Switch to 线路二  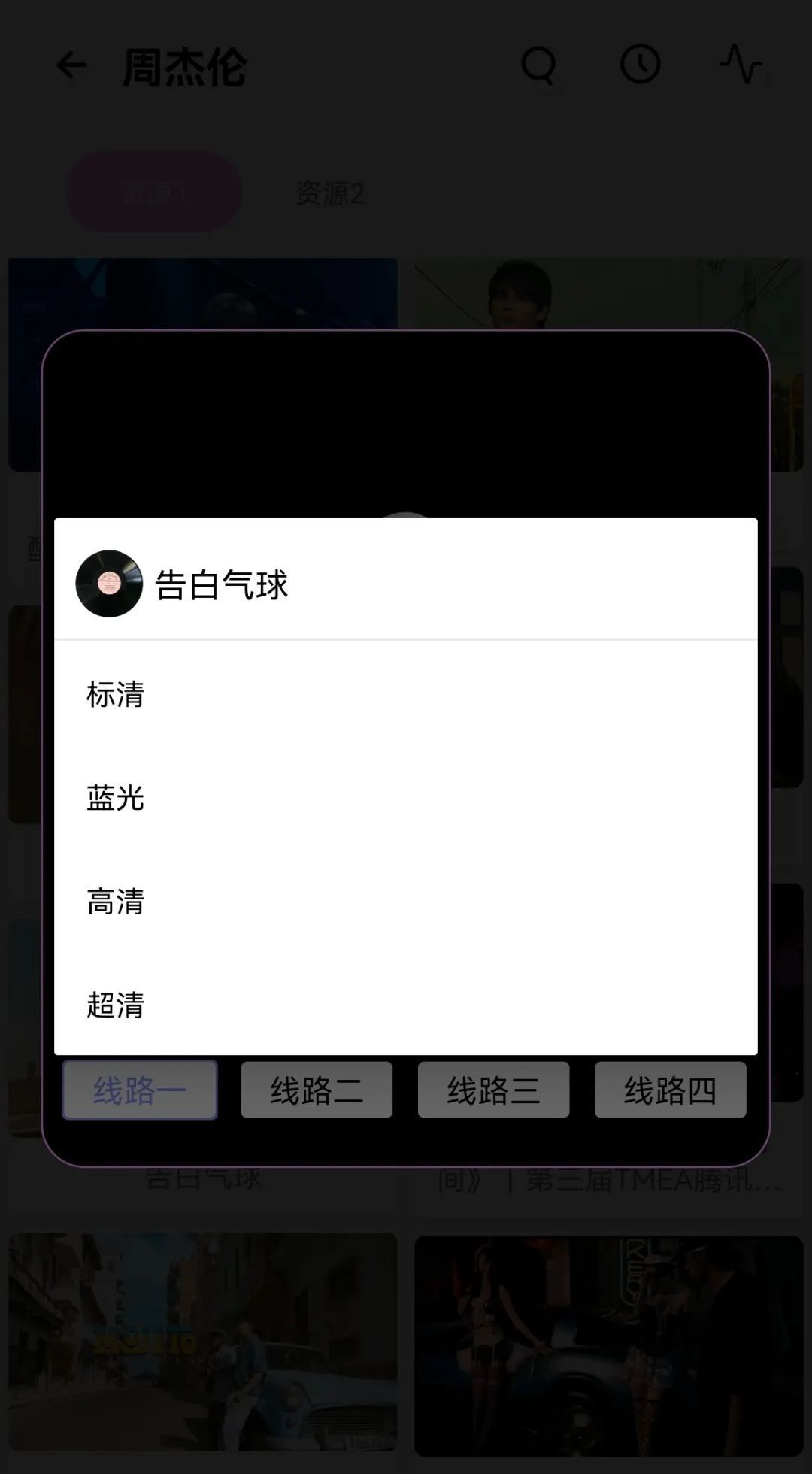(317, 1090)
